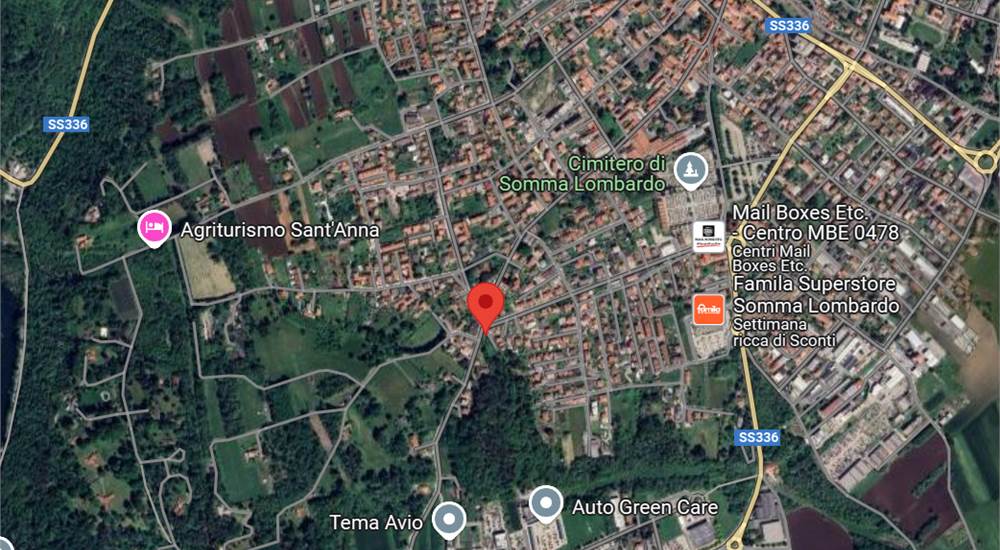The height and width of the screenshot is (550, 1000).
Task: Select the Cimitero di Somma Lombardo marker
Action: pos(689,170)
